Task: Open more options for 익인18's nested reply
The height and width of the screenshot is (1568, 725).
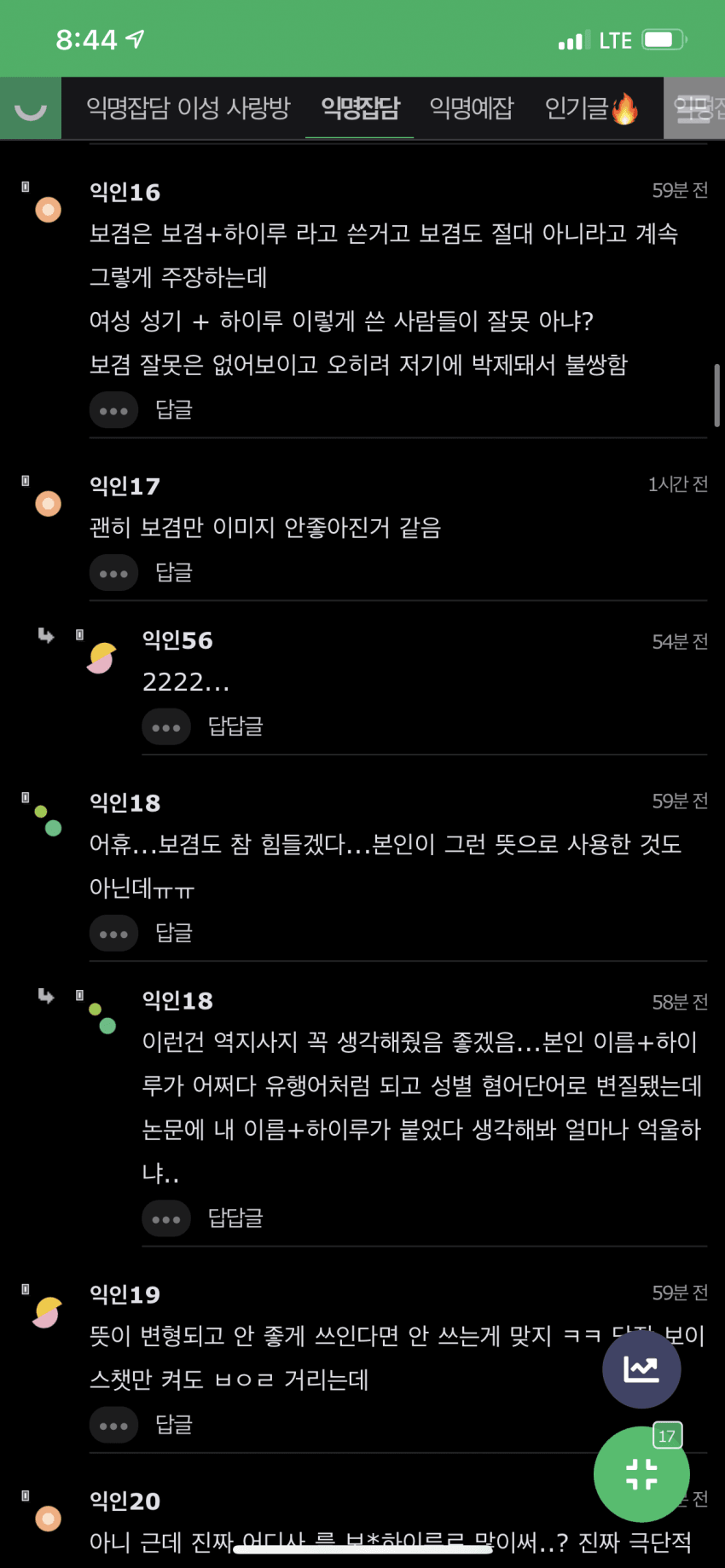Action: click(166, 1218)
